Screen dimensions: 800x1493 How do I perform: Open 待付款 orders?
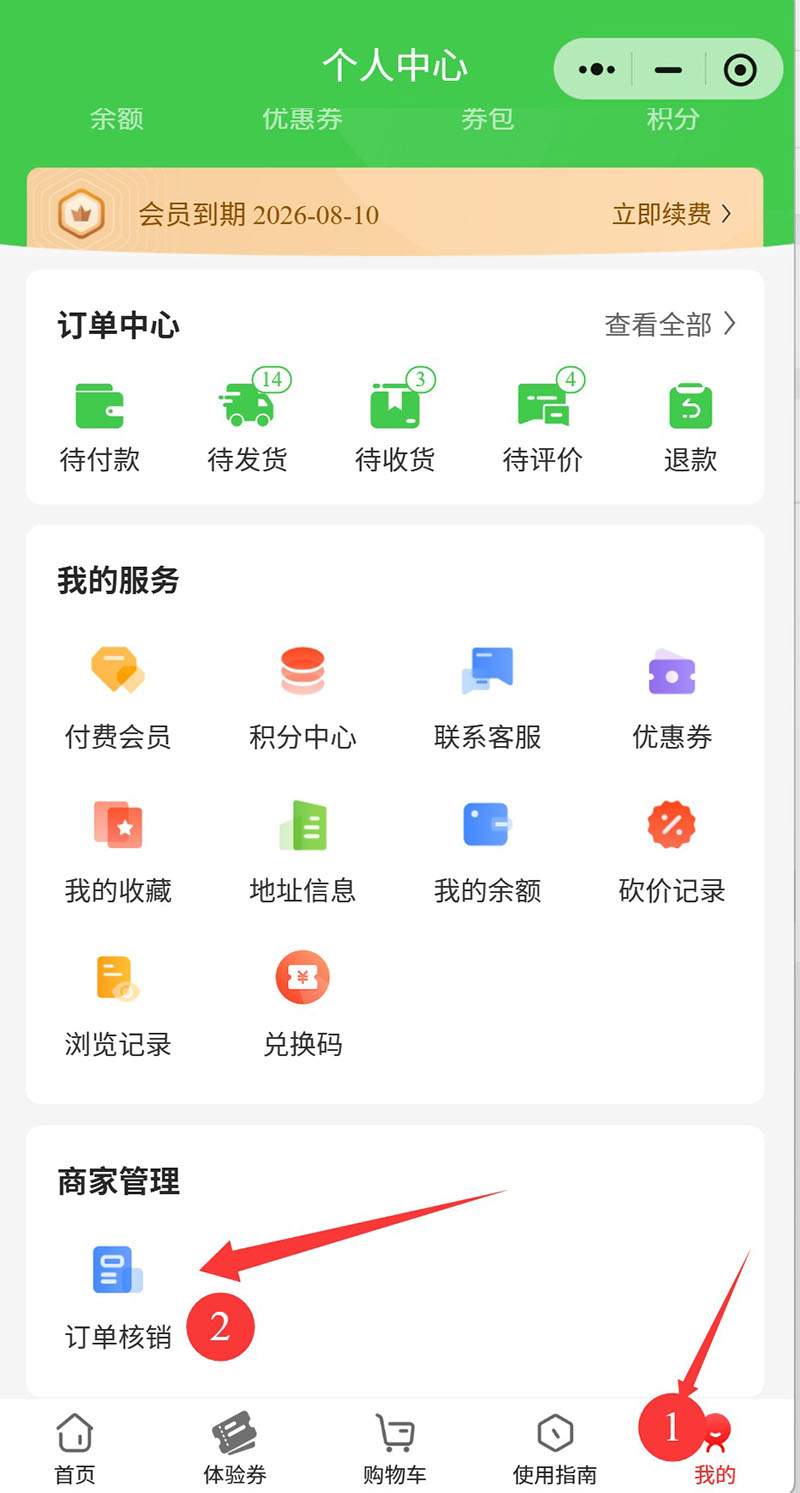pyautogui.click(x=99, y=425)
